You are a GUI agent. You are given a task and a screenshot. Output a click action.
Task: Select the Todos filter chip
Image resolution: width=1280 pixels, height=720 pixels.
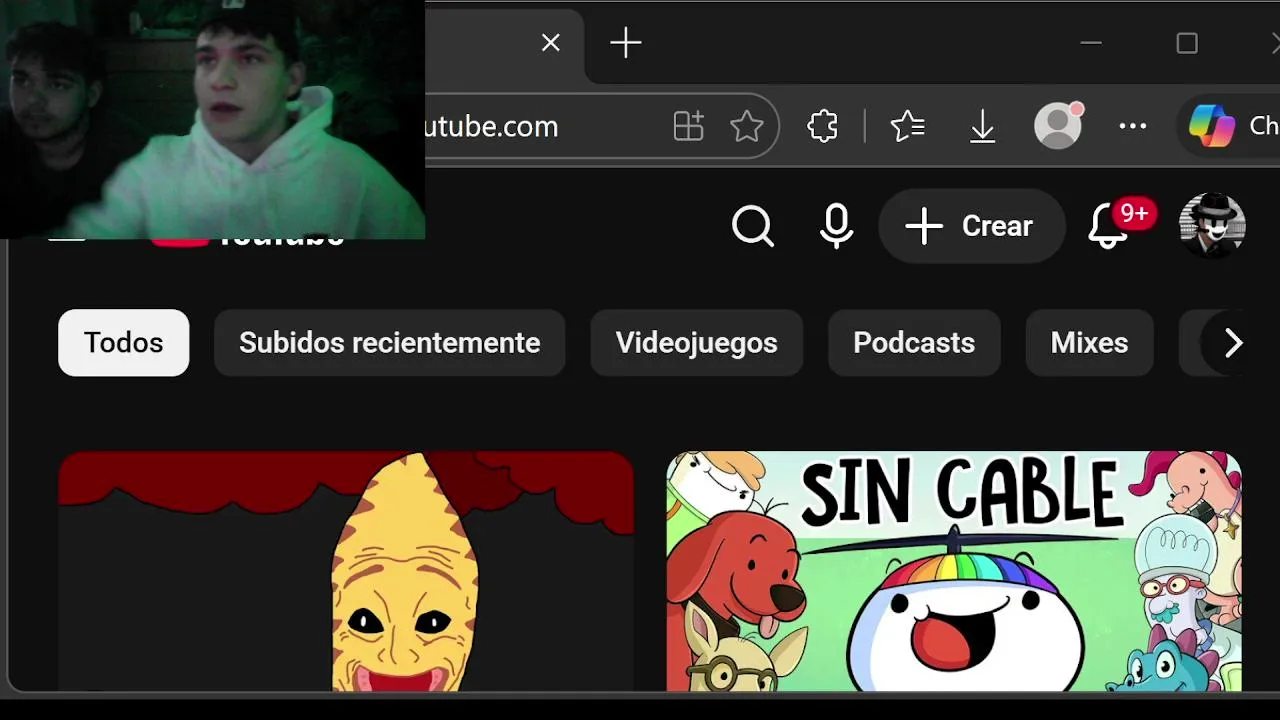pyautogui.click(x=123, y=343)
